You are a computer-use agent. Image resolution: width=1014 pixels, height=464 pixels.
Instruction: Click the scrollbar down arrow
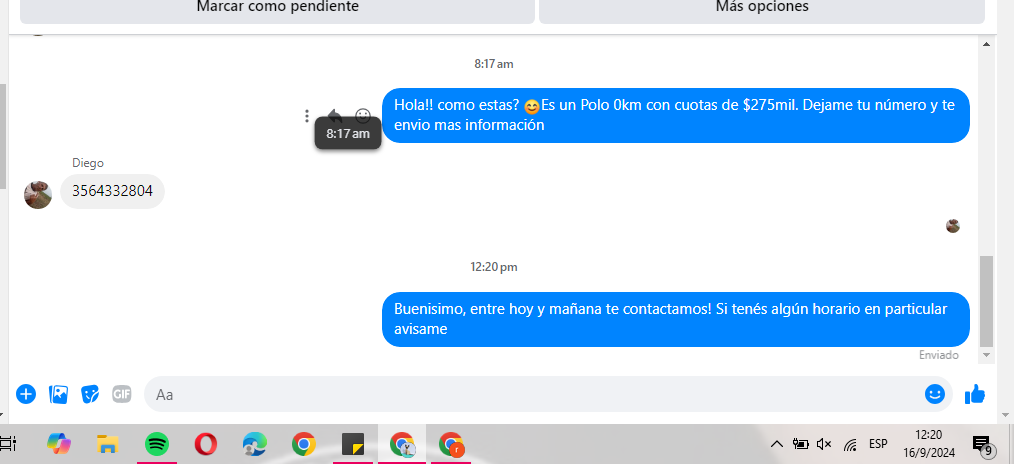(x=987, y=354)
